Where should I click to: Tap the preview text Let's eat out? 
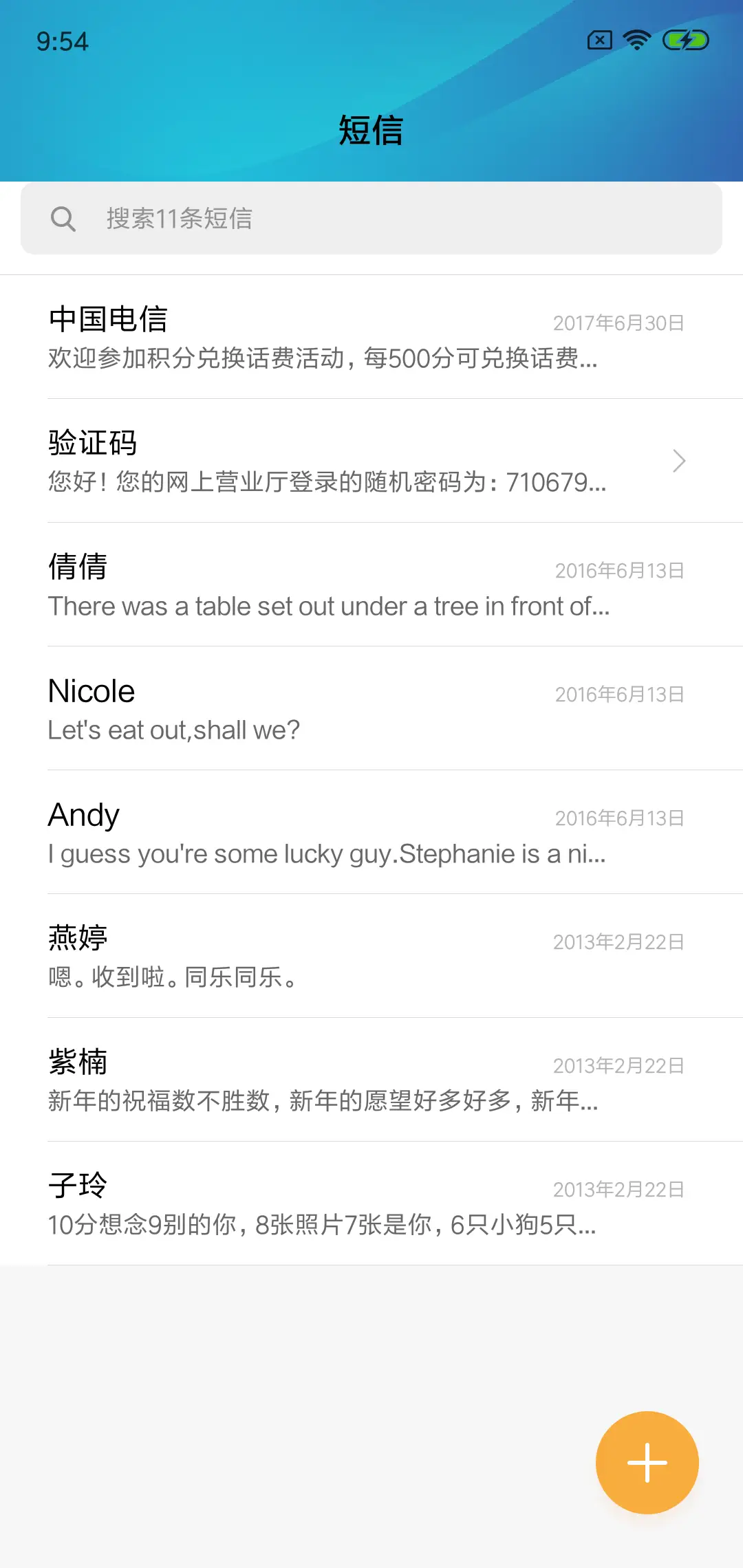point(174,730)
